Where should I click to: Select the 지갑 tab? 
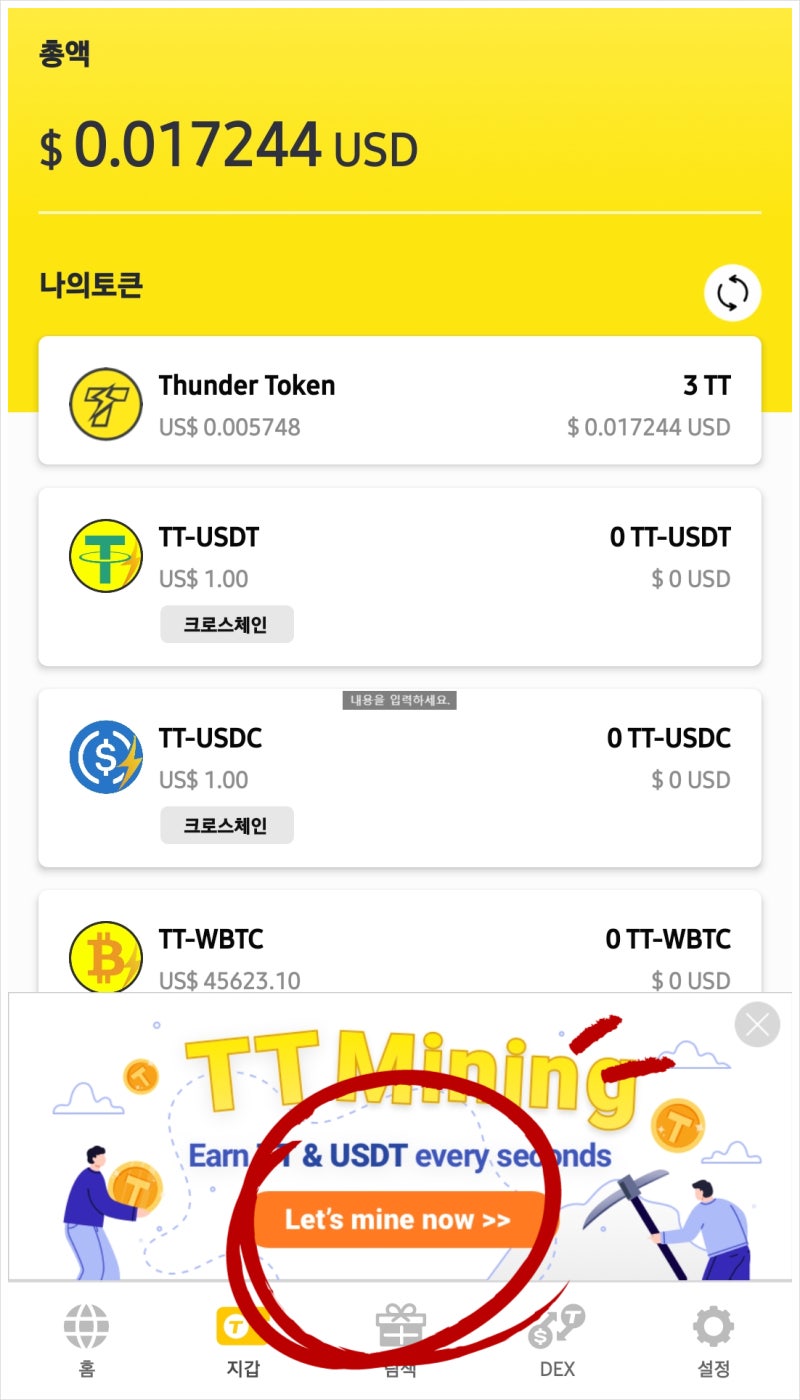243,1340
